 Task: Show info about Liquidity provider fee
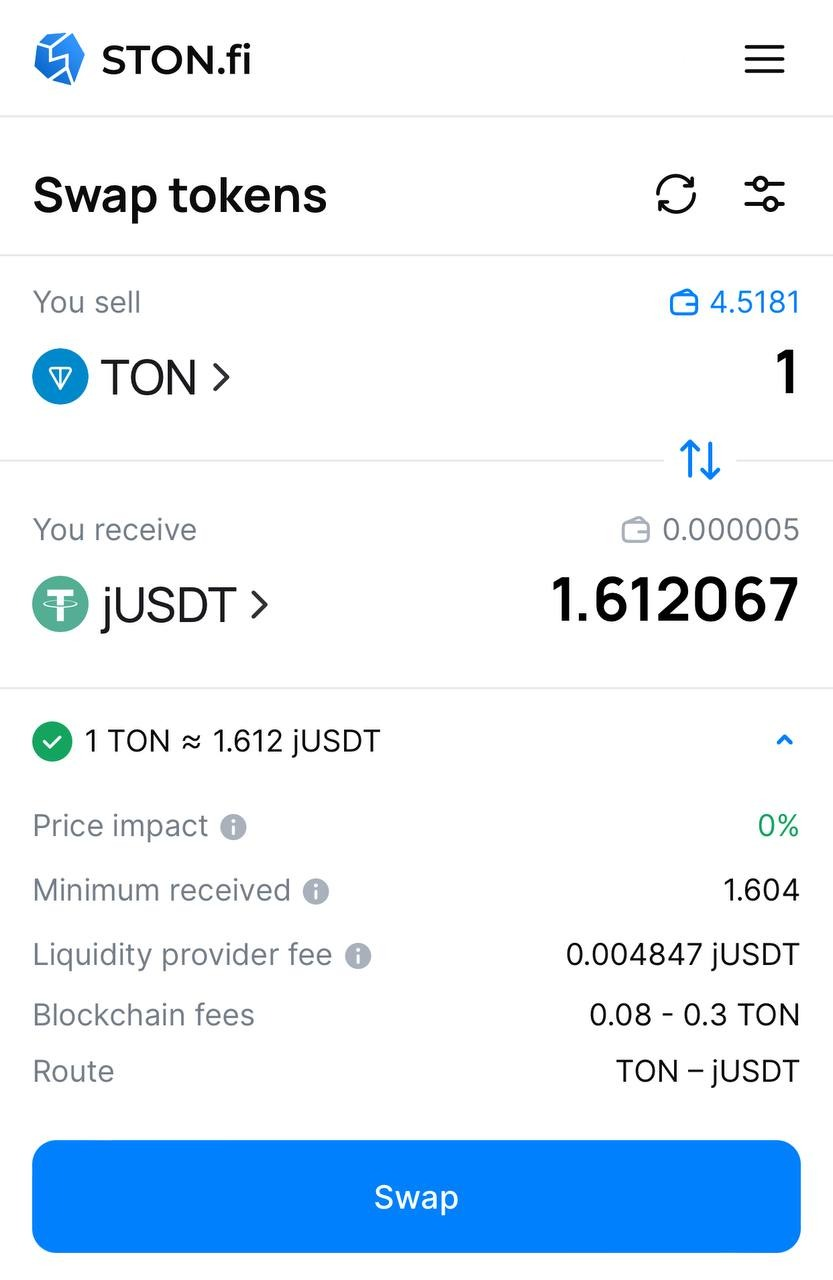358,956
